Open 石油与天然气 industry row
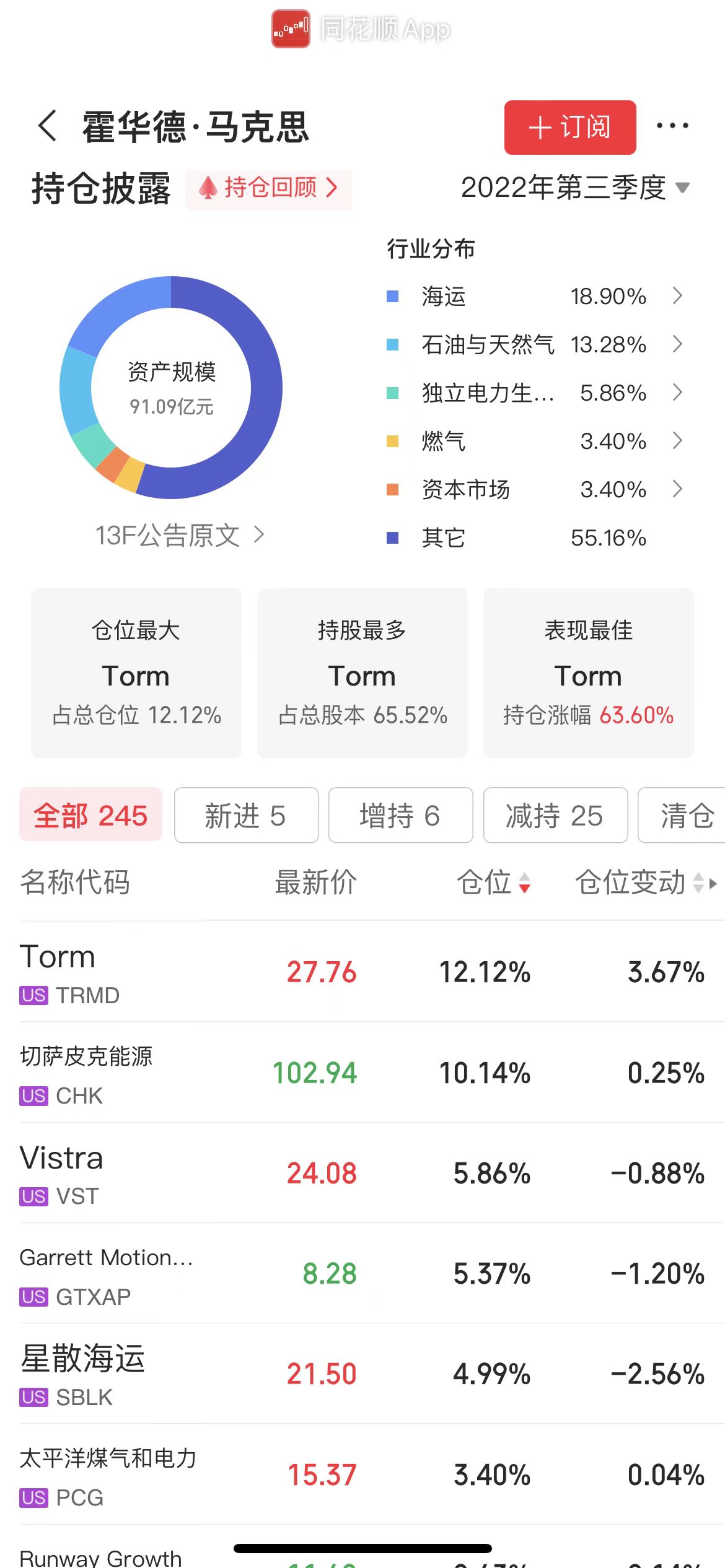This screenshot has height=1568, width=725. [534, 345]
